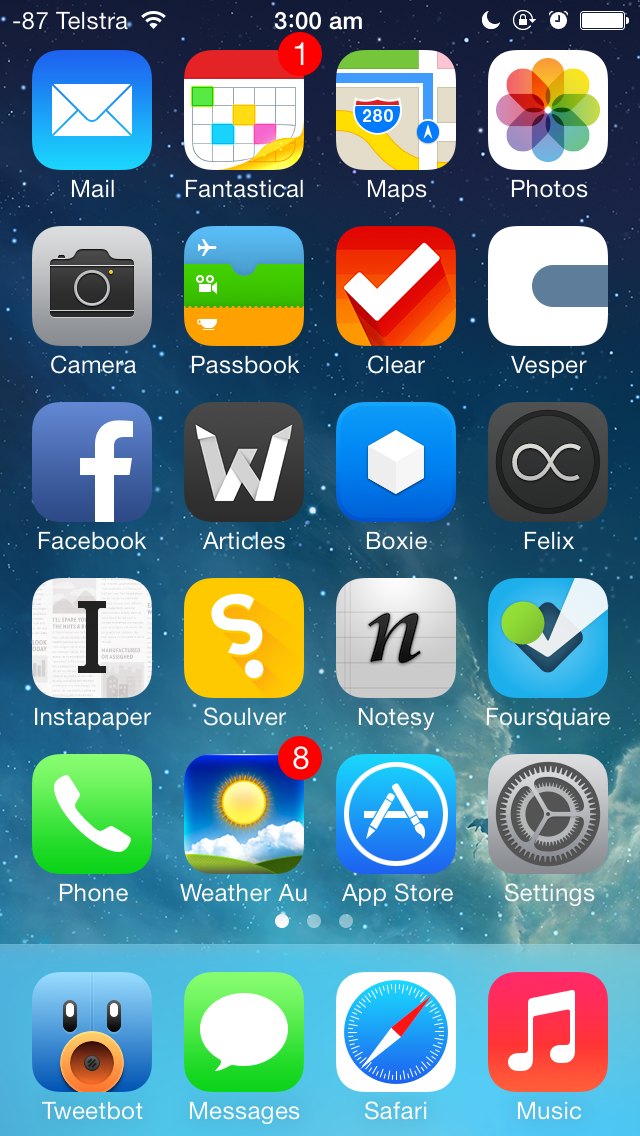
Task: Open Safari from the dock
Action: [x=396, y=1032]
